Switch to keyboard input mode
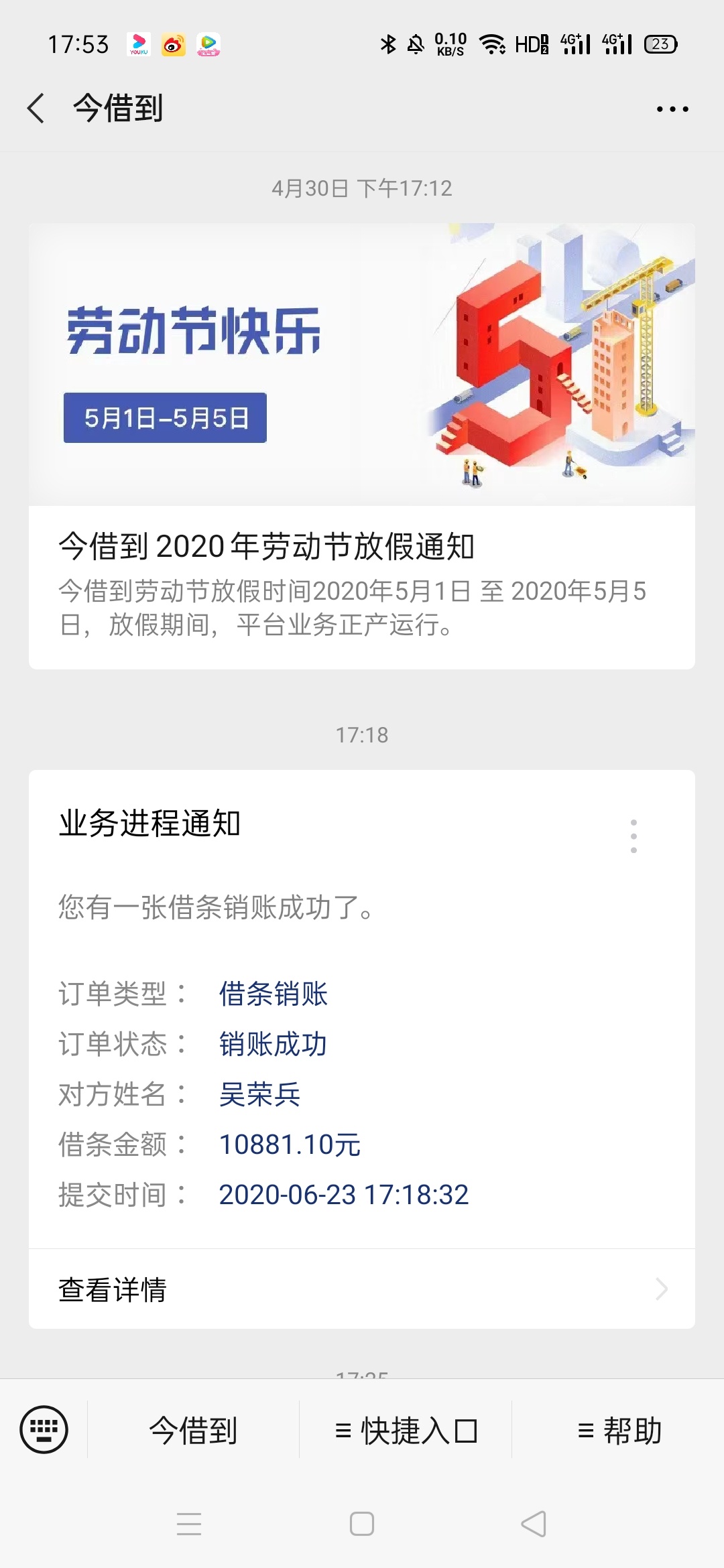Screen dimensions: 724x1568 pos(44,1429)
